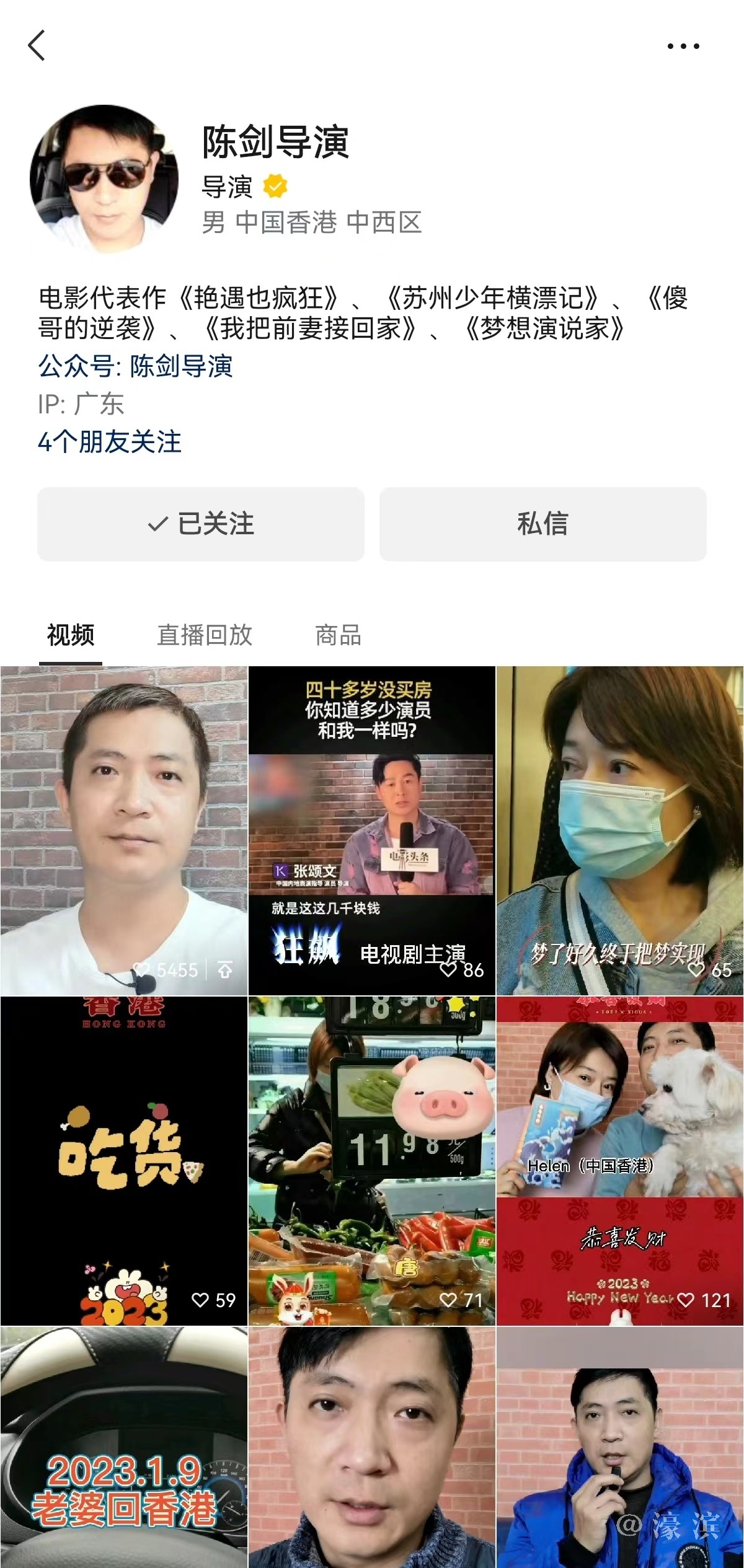Switch to the 视频 tab

71,635
